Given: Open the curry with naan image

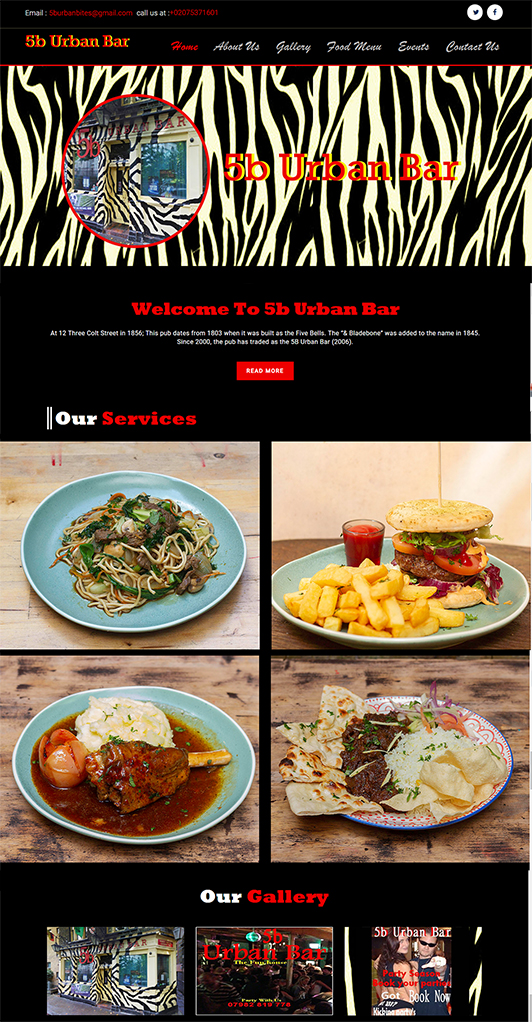Looking at the screenshot, I should pyautogui.click(x=400, y=759).
